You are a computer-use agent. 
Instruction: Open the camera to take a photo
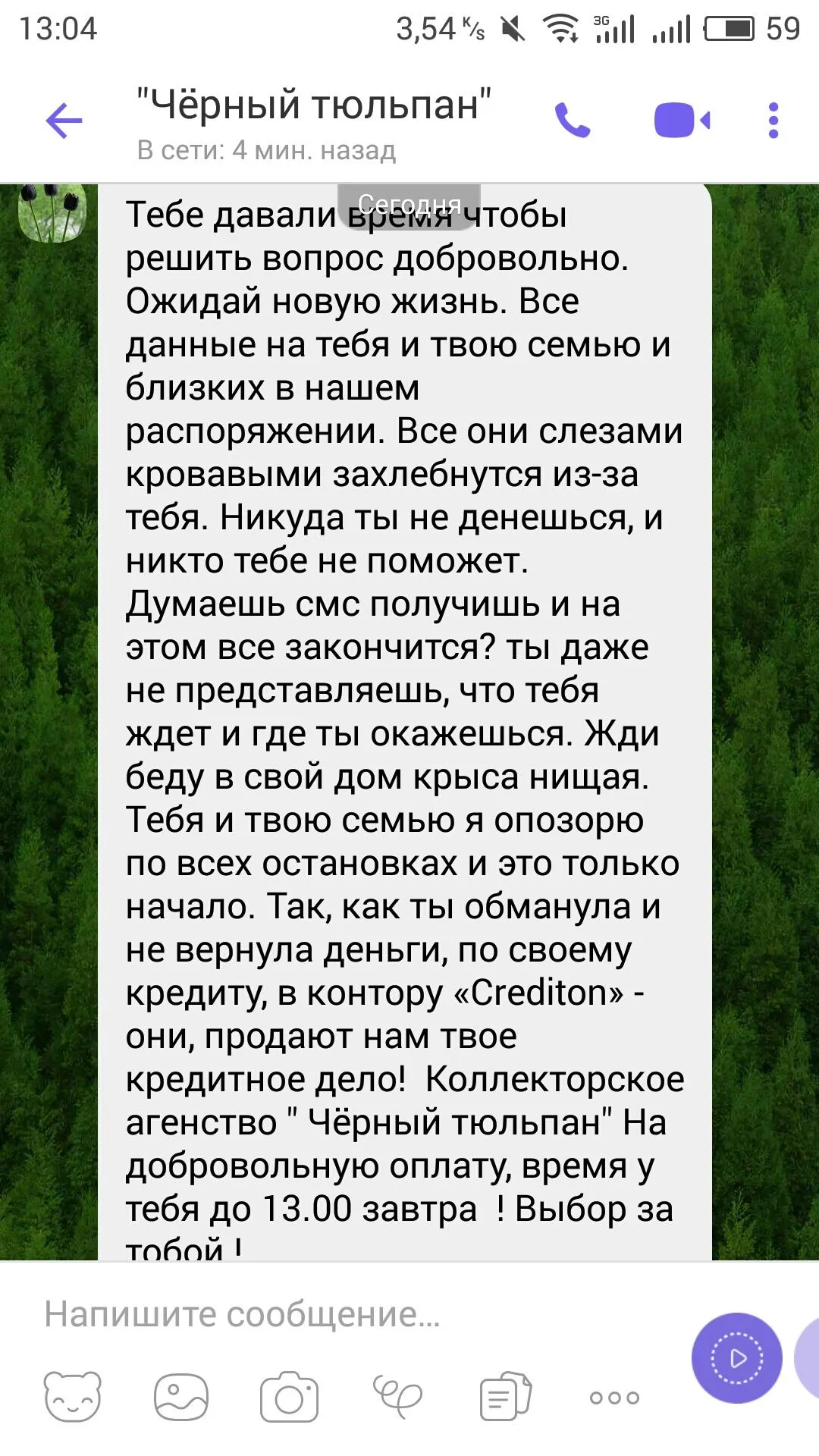(289, 1397)
